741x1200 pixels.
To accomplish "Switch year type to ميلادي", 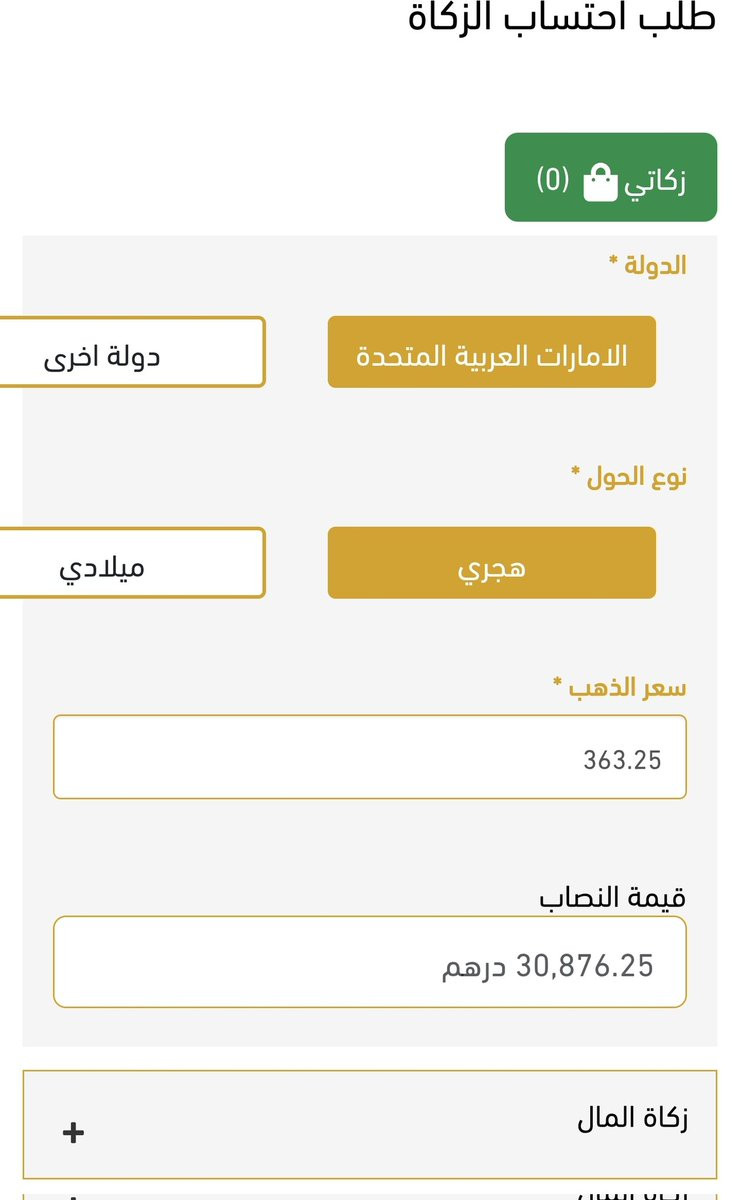I will [x=130, y=563].
